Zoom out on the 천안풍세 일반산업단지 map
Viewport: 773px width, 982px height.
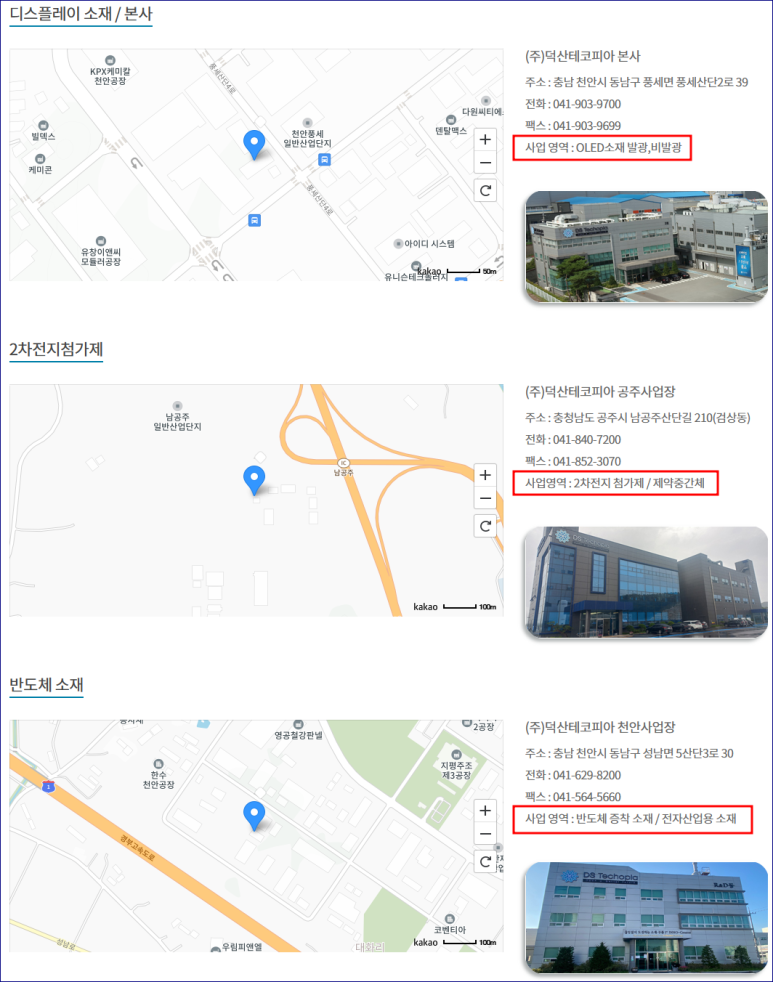pyautogui.click(x=485, y=162)
